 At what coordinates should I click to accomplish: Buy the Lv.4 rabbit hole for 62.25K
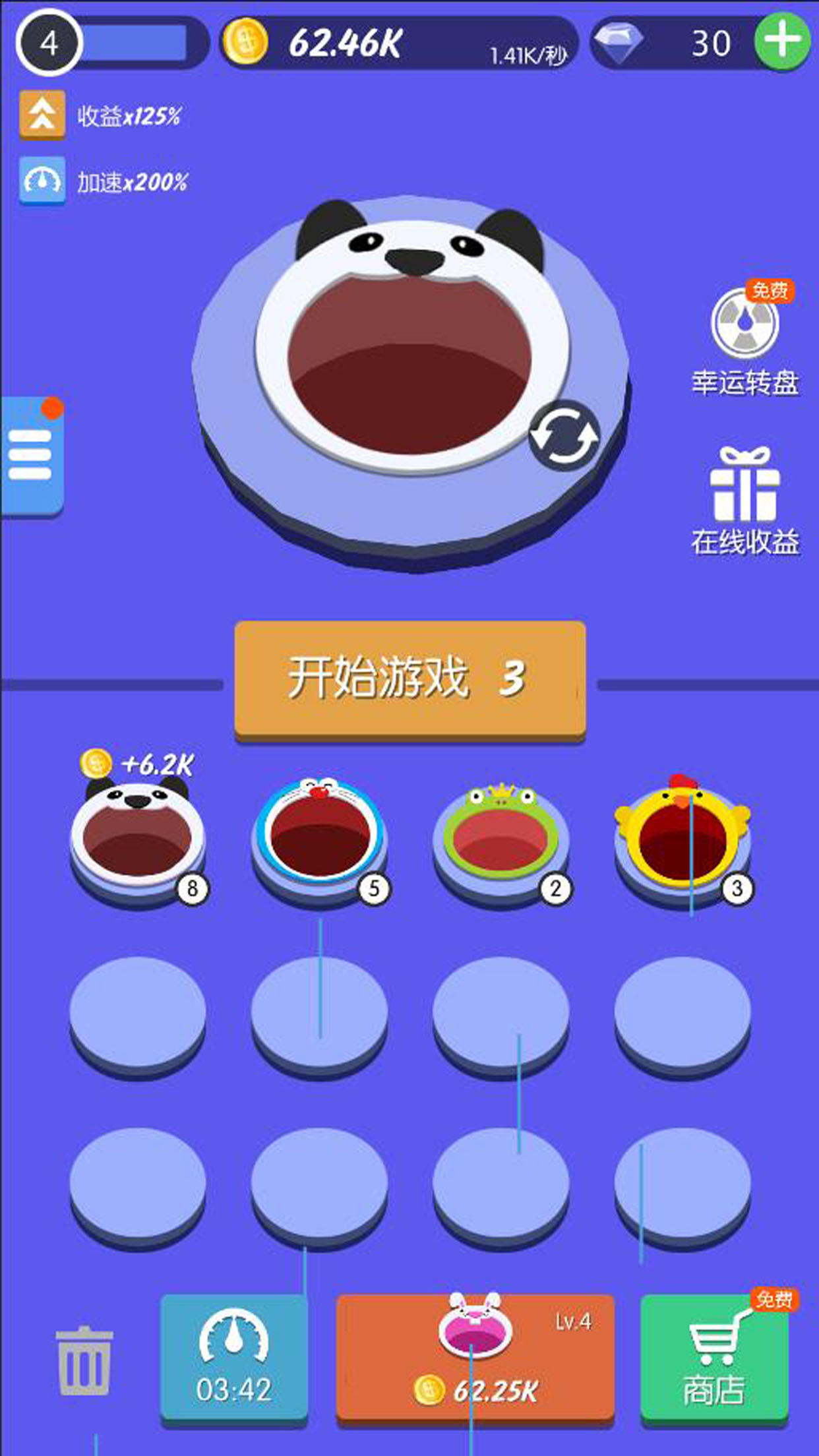point(475,1357)
